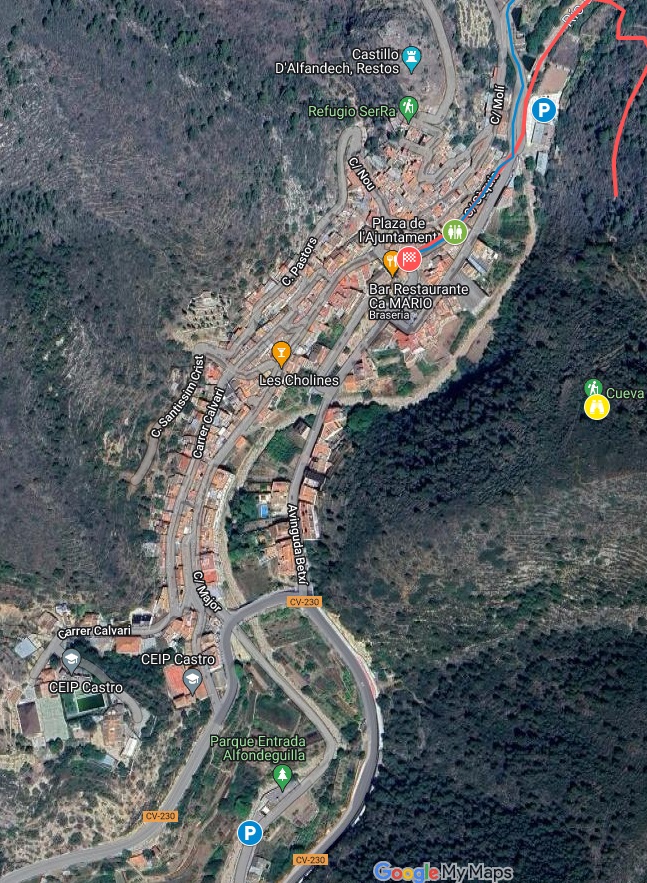647x883 pixels.
Task: Open the yellow marker below Cueva
Action: [x=596, y=408]
